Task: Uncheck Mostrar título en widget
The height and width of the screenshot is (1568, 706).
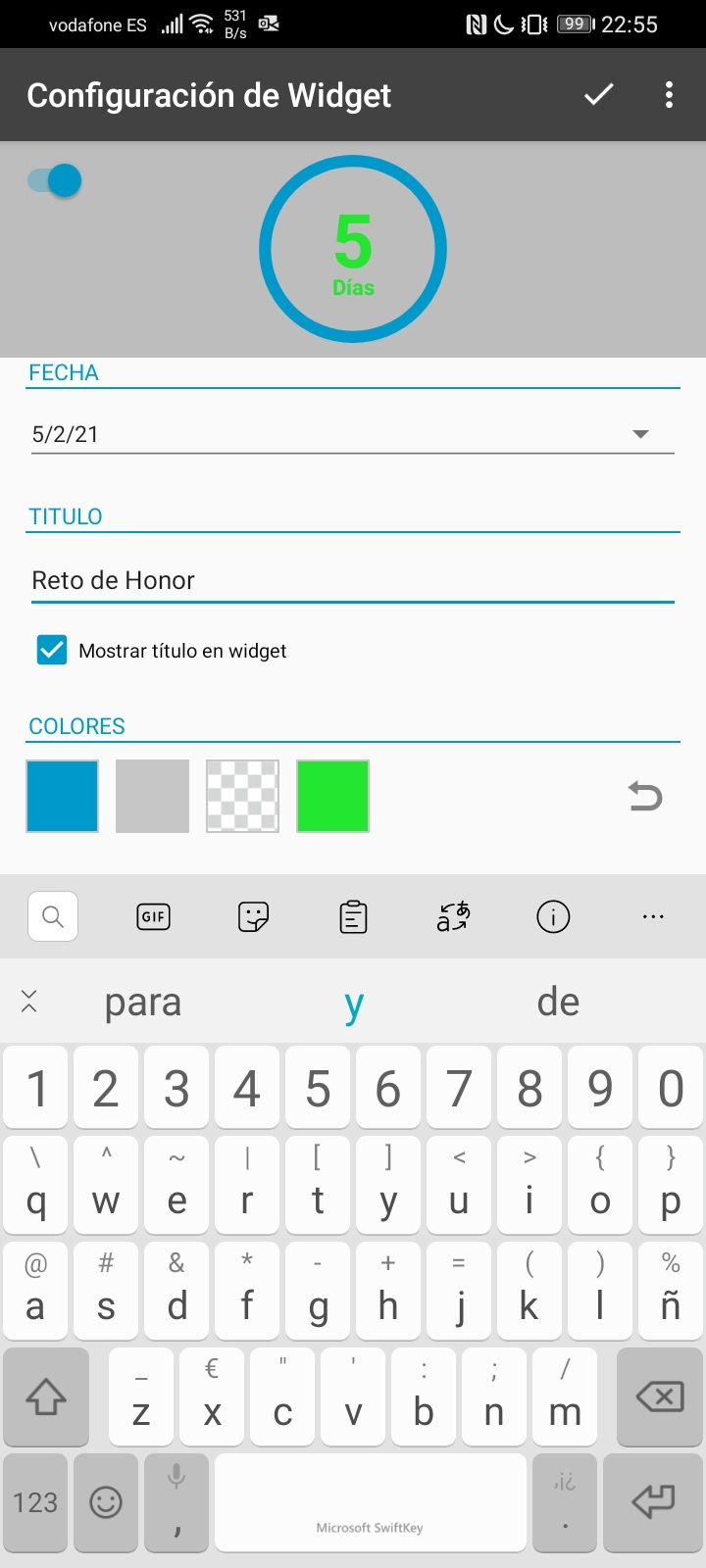Action: coord(51,650)
